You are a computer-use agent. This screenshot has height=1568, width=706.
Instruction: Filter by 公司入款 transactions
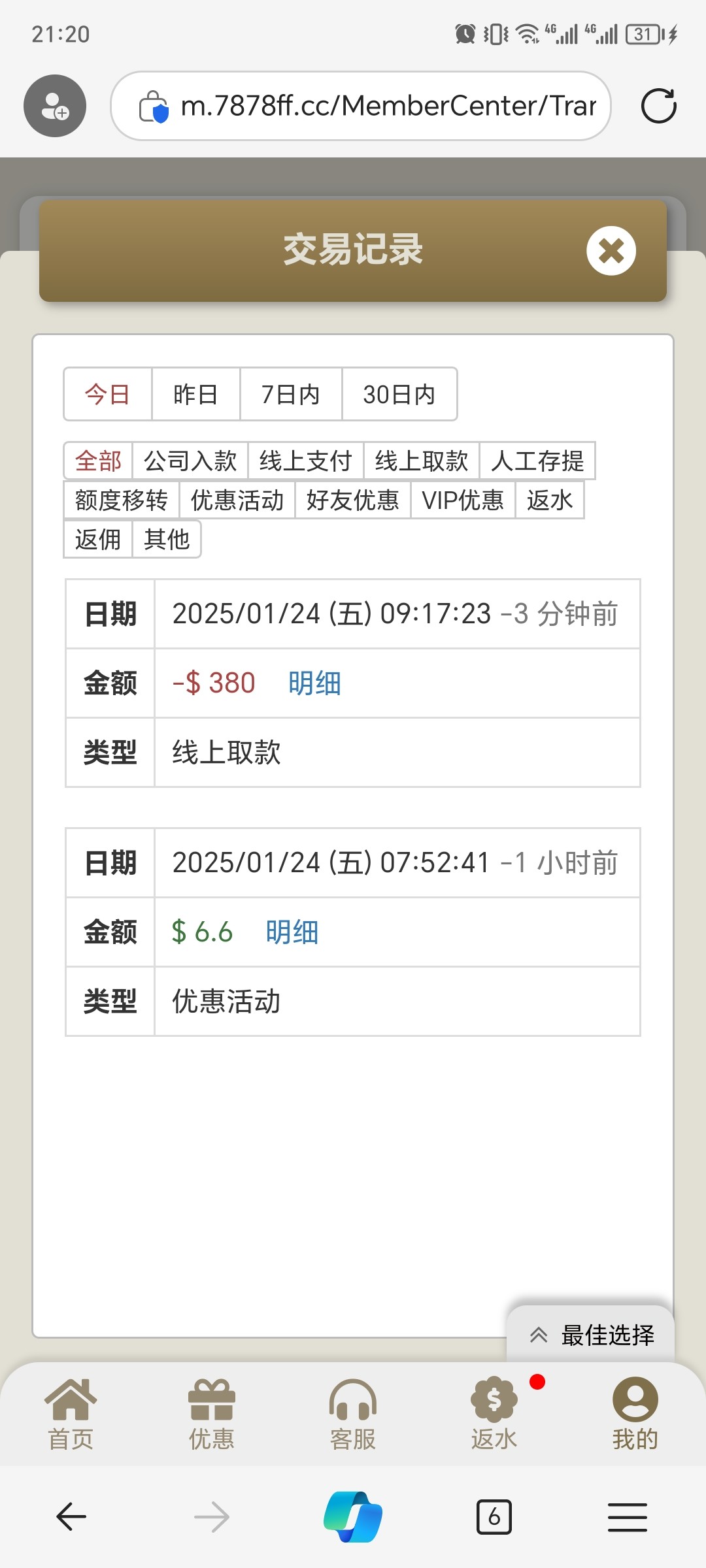point(190,461)
